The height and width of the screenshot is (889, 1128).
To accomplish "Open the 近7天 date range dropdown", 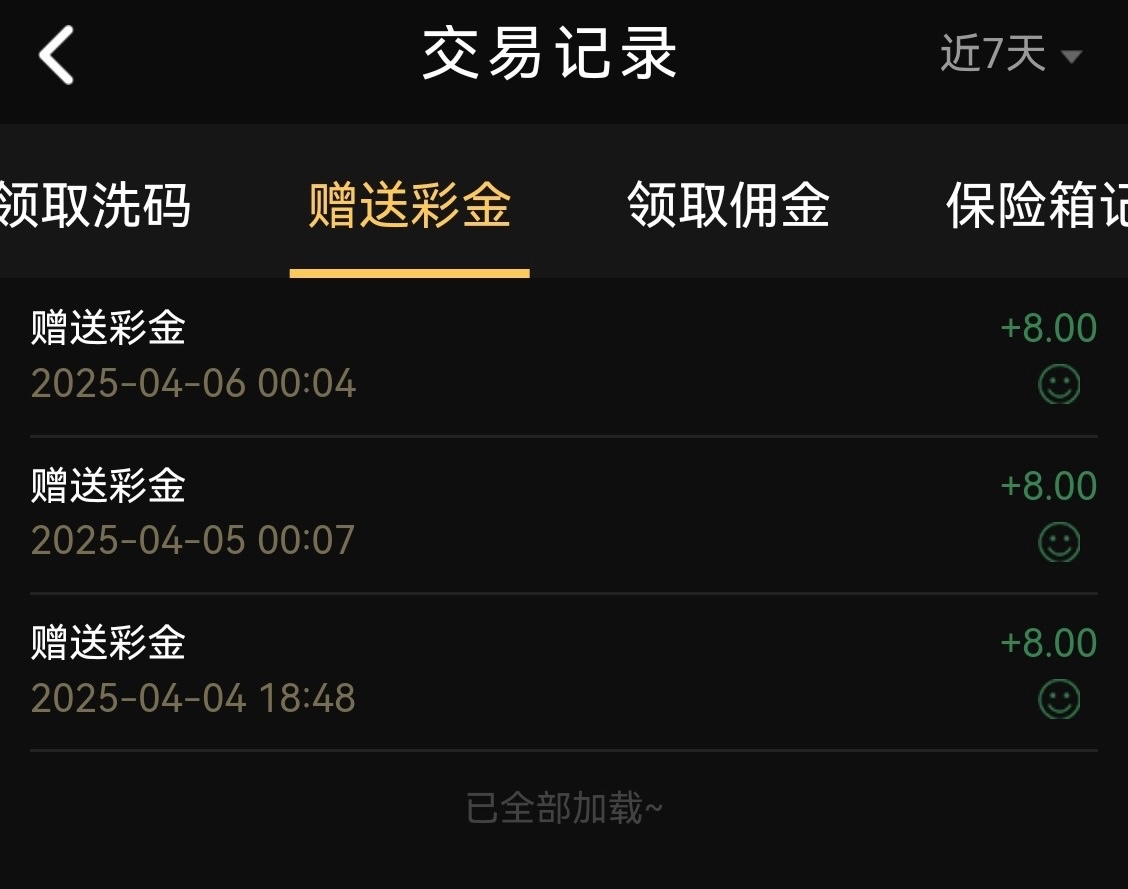I will (x=1010, y=54).
